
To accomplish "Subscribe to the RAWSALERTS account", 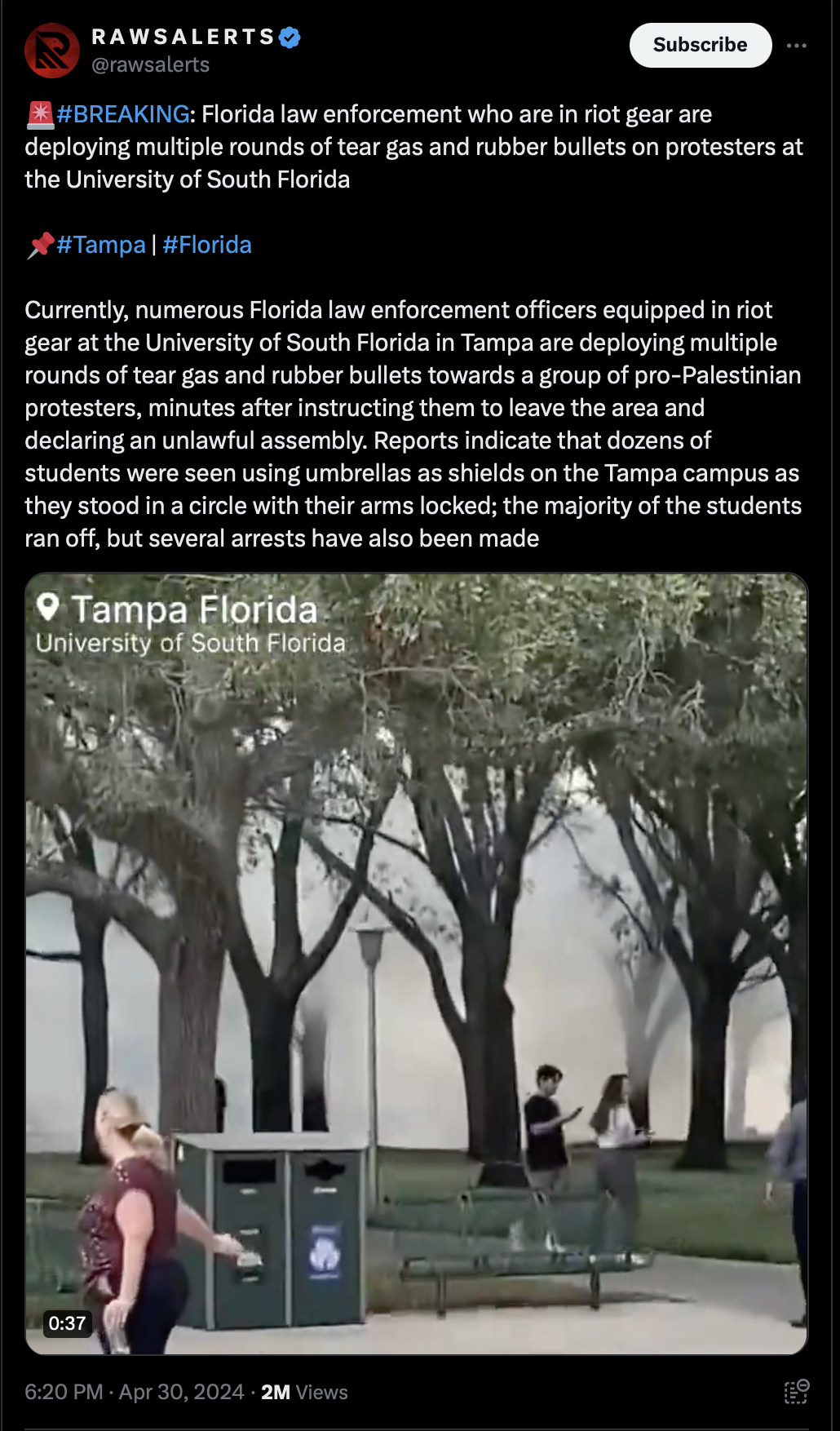I will (x=700, y=45).
